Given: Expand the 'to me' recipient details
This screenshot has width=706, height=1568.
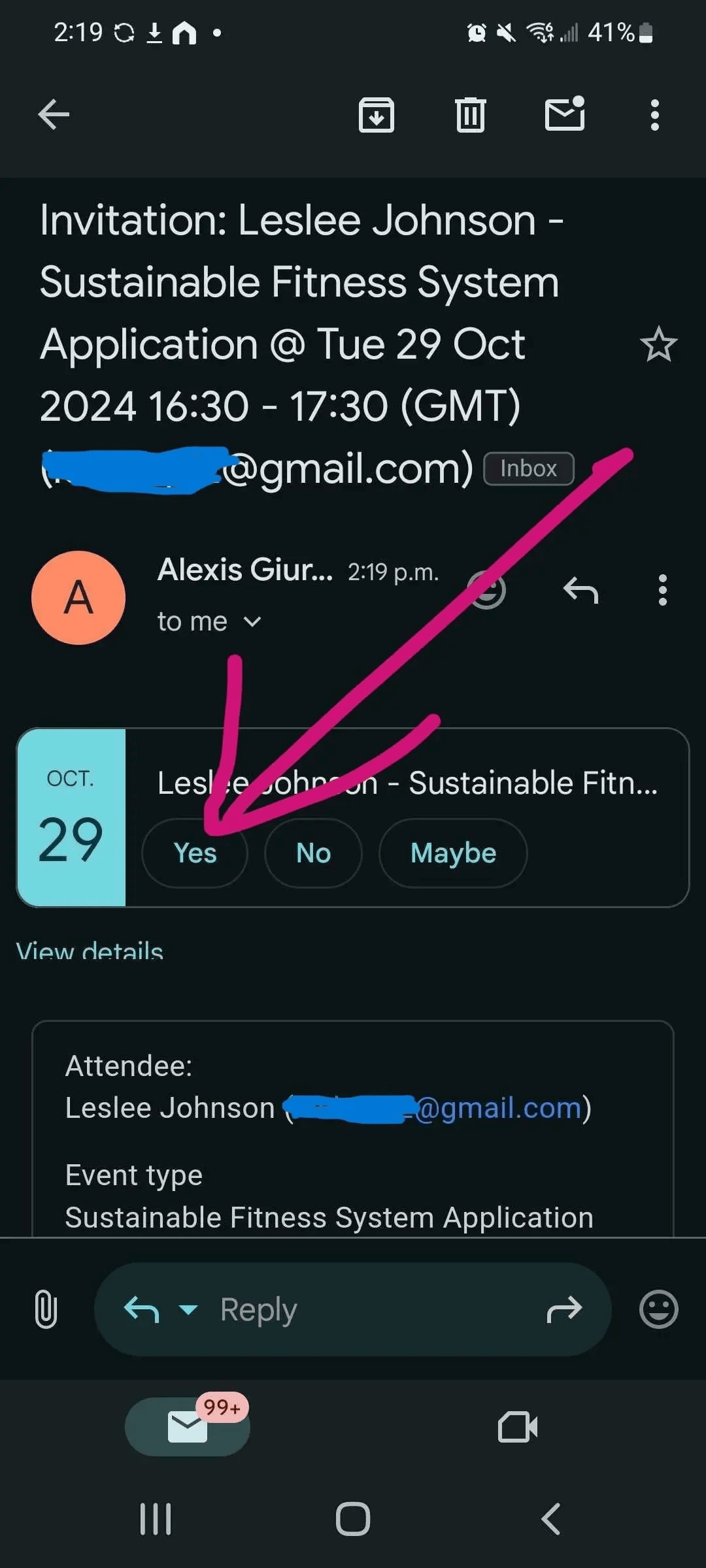Looking at the screenshot, I should coord(252,621).
